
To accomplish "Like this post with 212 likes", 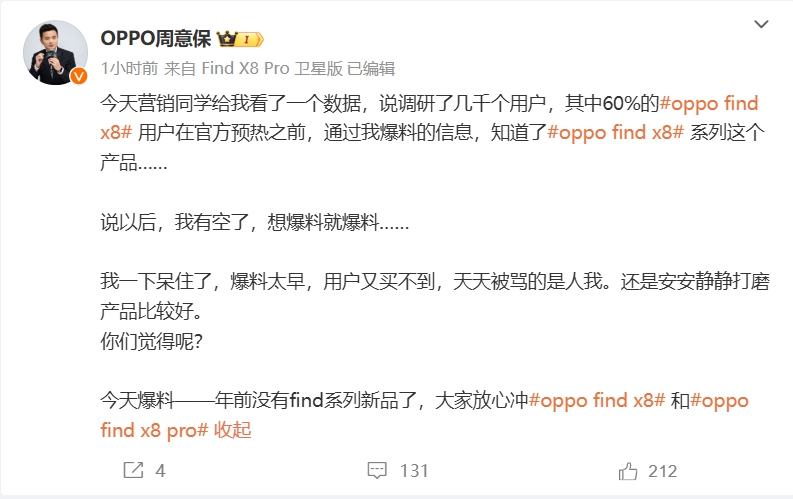I will [x=648, y=470].
